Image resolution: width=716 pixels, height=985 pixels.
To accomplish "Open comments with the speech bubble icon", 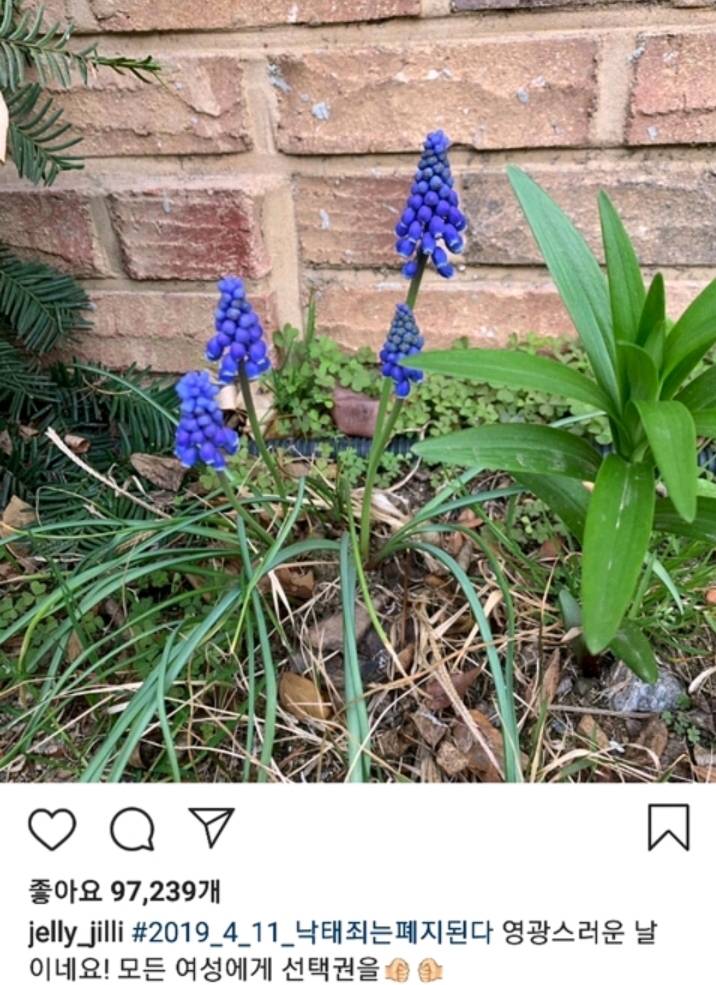I will click(x=132, y=829).
